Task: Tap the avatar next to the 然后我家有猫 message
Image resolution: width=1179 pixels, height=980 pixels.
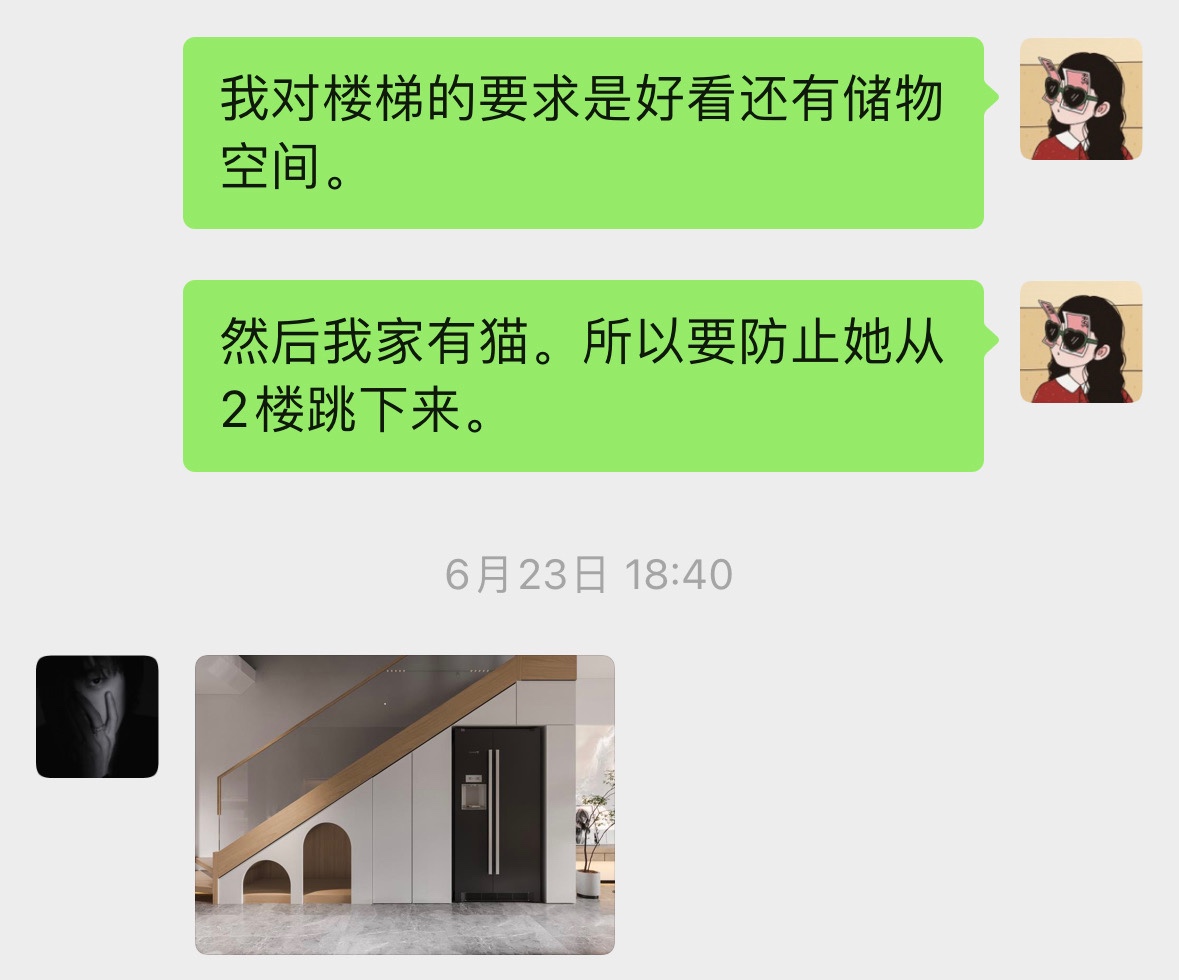Action: pos(1080,342)
